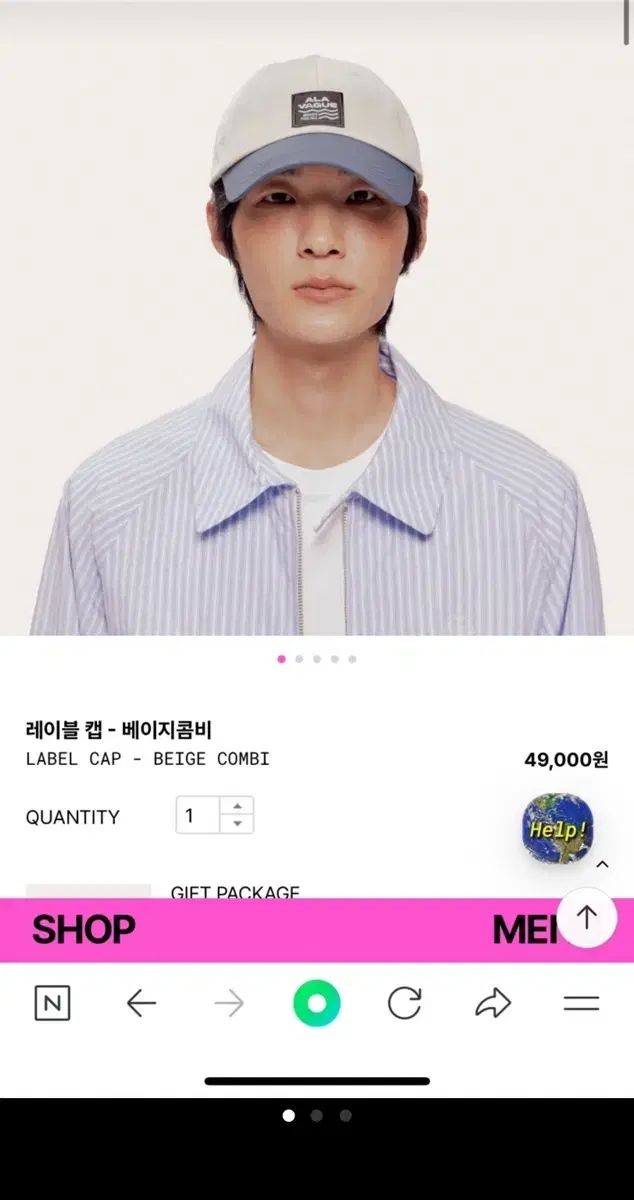Reload the page with the refresh icon
Viewport: 634px width, 1200px height.
pyautogui.click(x=404, y=1003)
